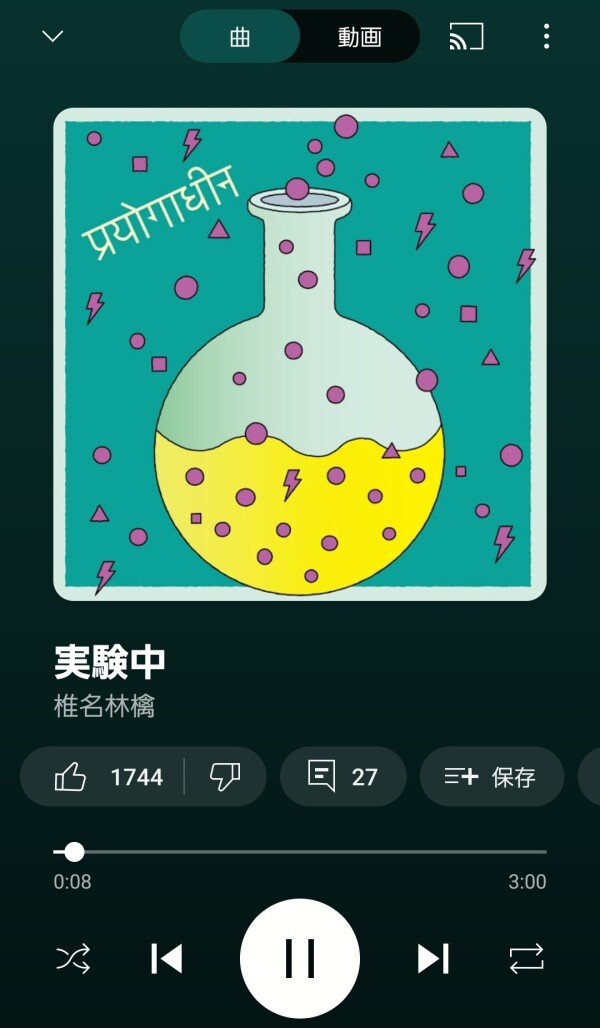Open the cast to device icon

pos(466,37)
